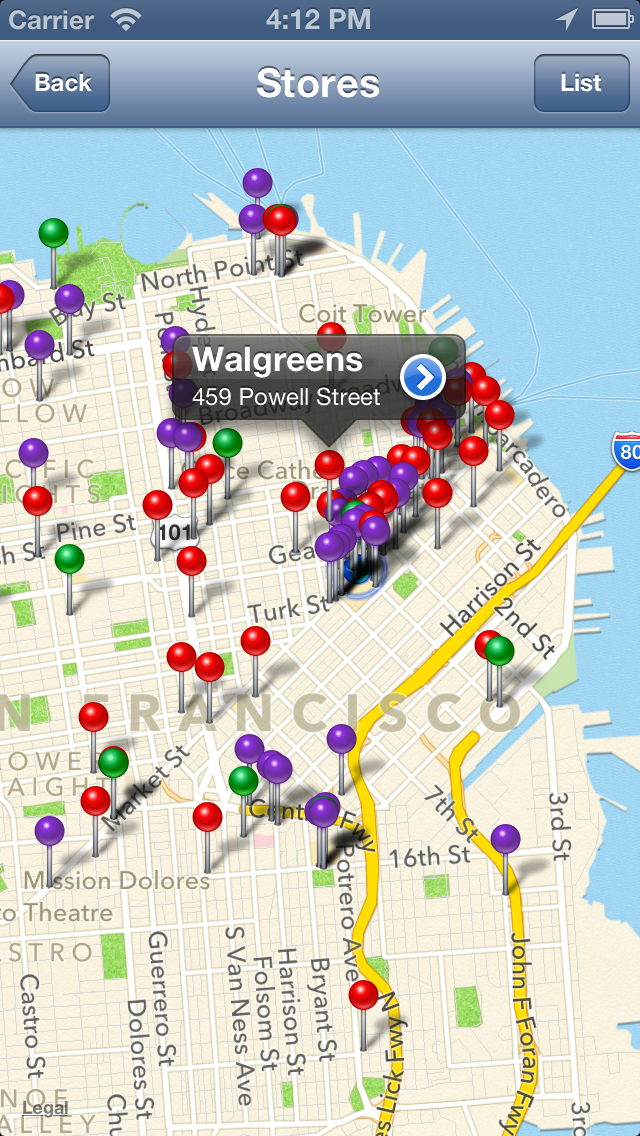Select the green pin near 2nd St

[x=499, y=651]
